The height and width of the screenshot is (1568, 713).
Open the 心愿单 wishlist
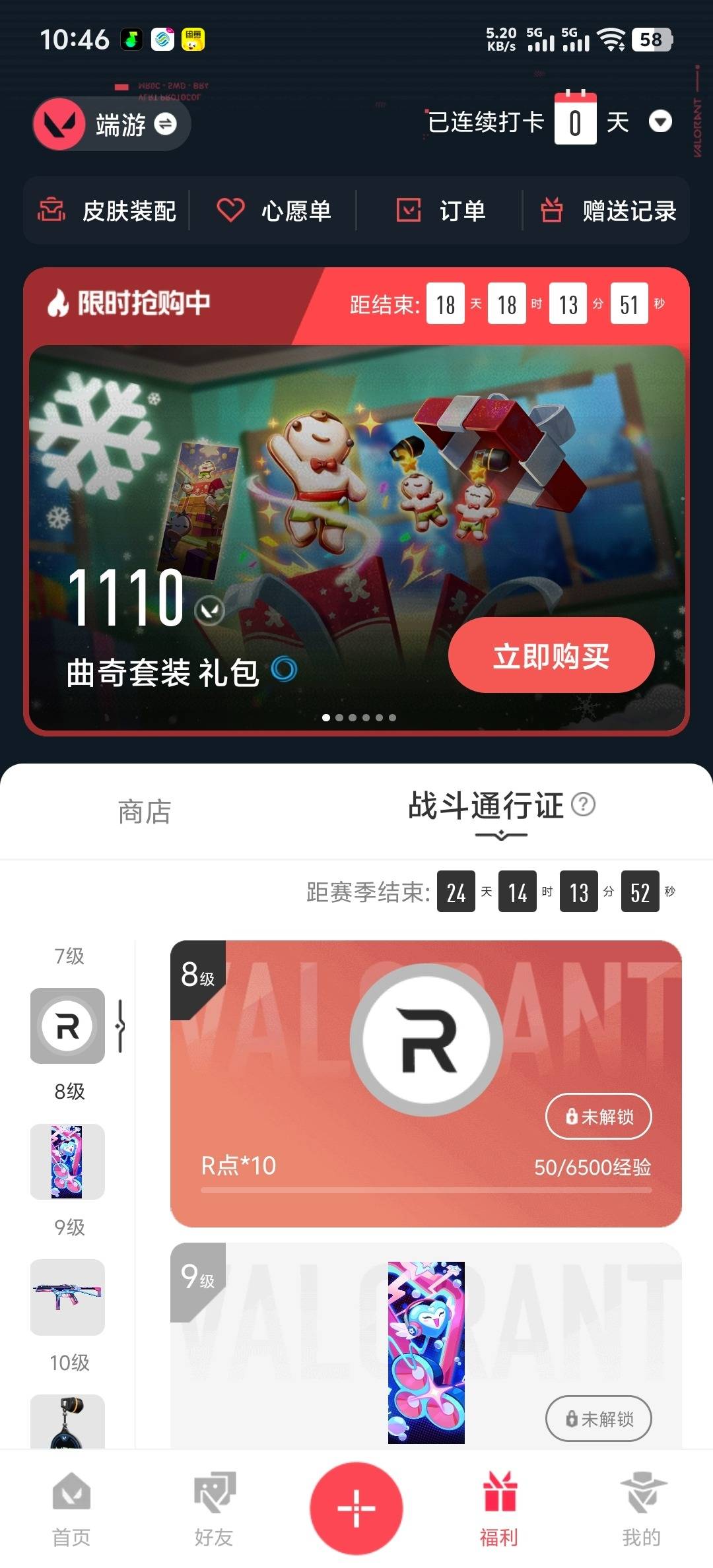click(x=274, y=211)
